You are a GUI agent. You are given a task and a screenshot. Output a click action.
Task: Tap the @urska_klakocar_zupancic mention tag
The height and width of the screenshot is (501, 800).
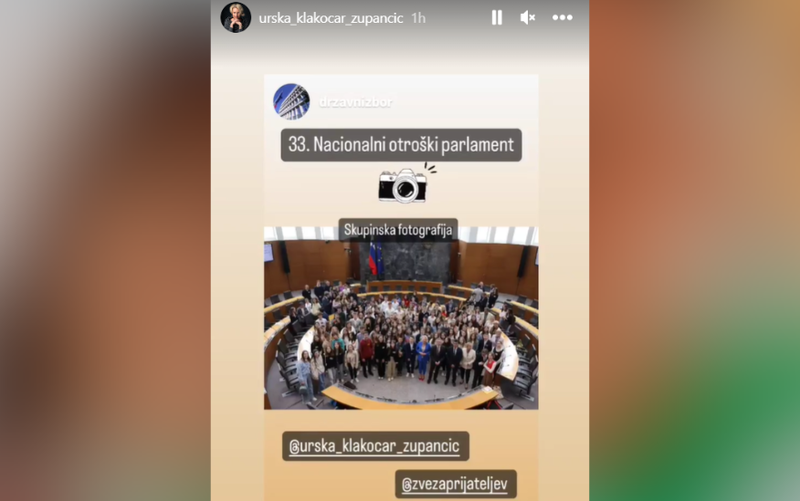click(x=377, y=446)
